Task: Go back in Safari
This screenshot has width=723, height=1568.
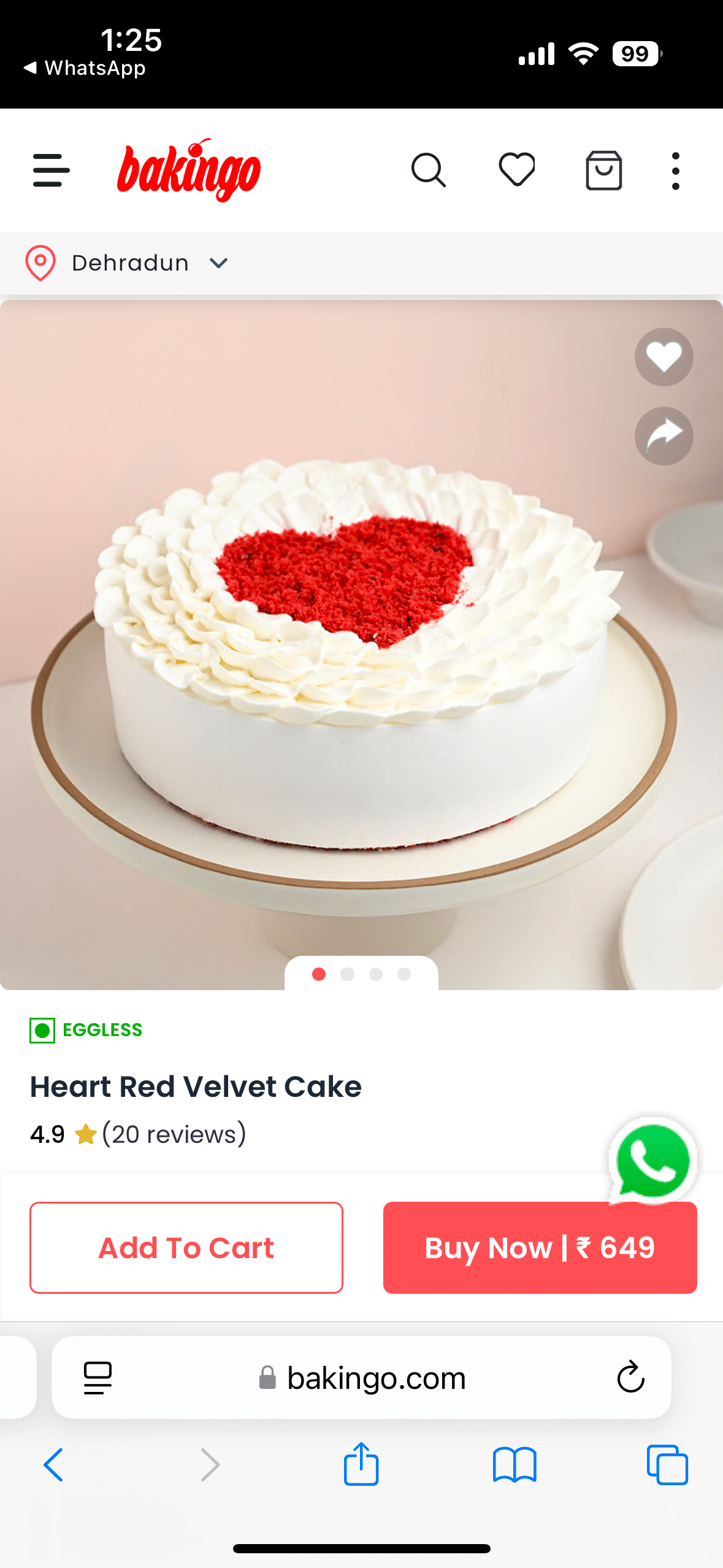Action: 54,1465
